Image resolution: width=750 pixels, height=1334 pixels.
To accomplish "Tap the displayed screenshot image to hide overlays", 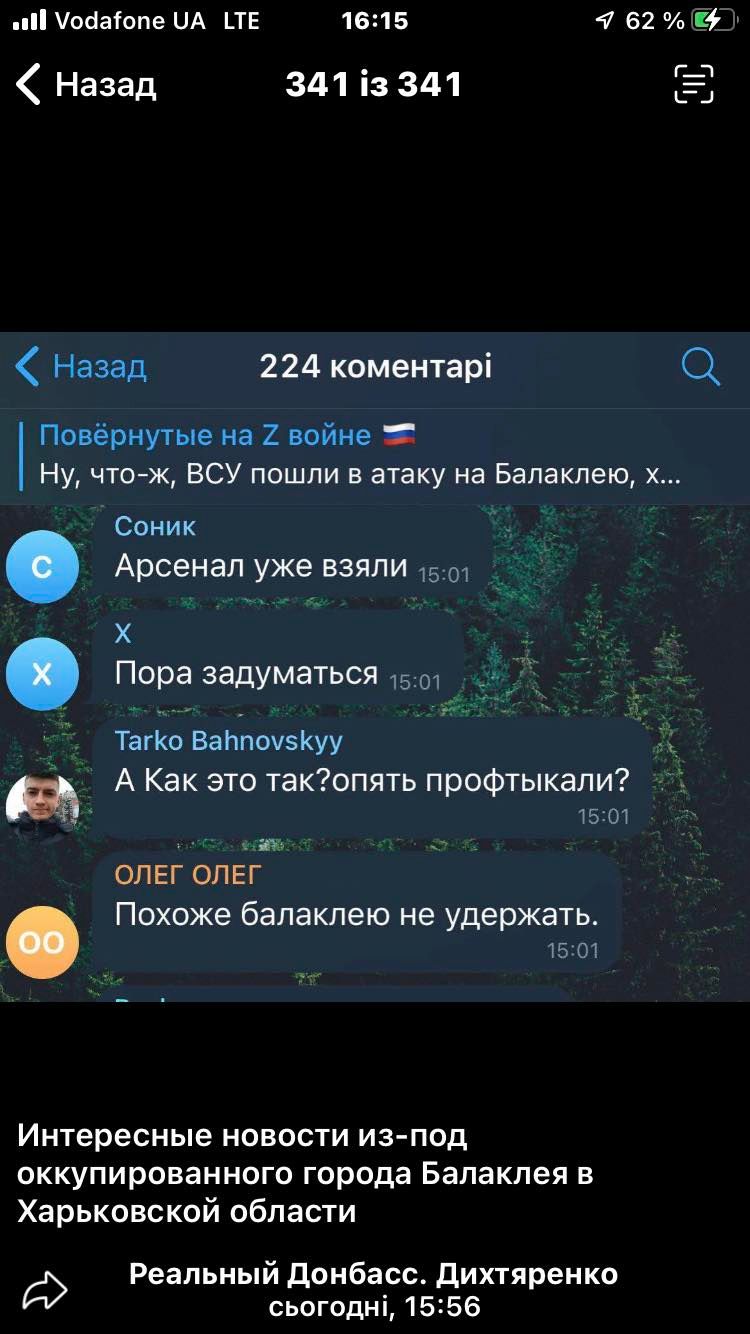I will click(x=375, y=667).
